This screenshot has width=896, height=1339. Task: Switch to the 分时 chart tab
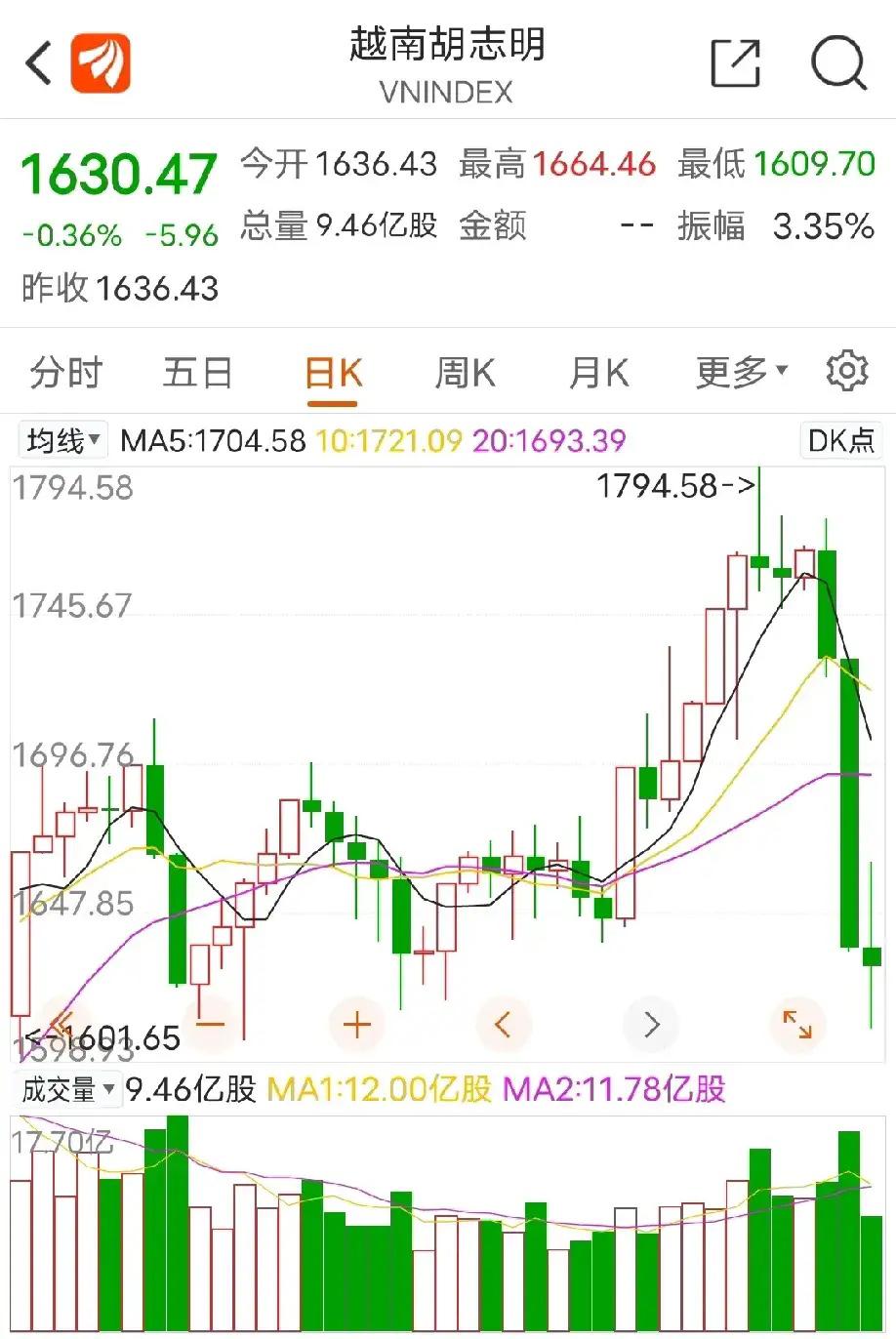tap(65, 373)
